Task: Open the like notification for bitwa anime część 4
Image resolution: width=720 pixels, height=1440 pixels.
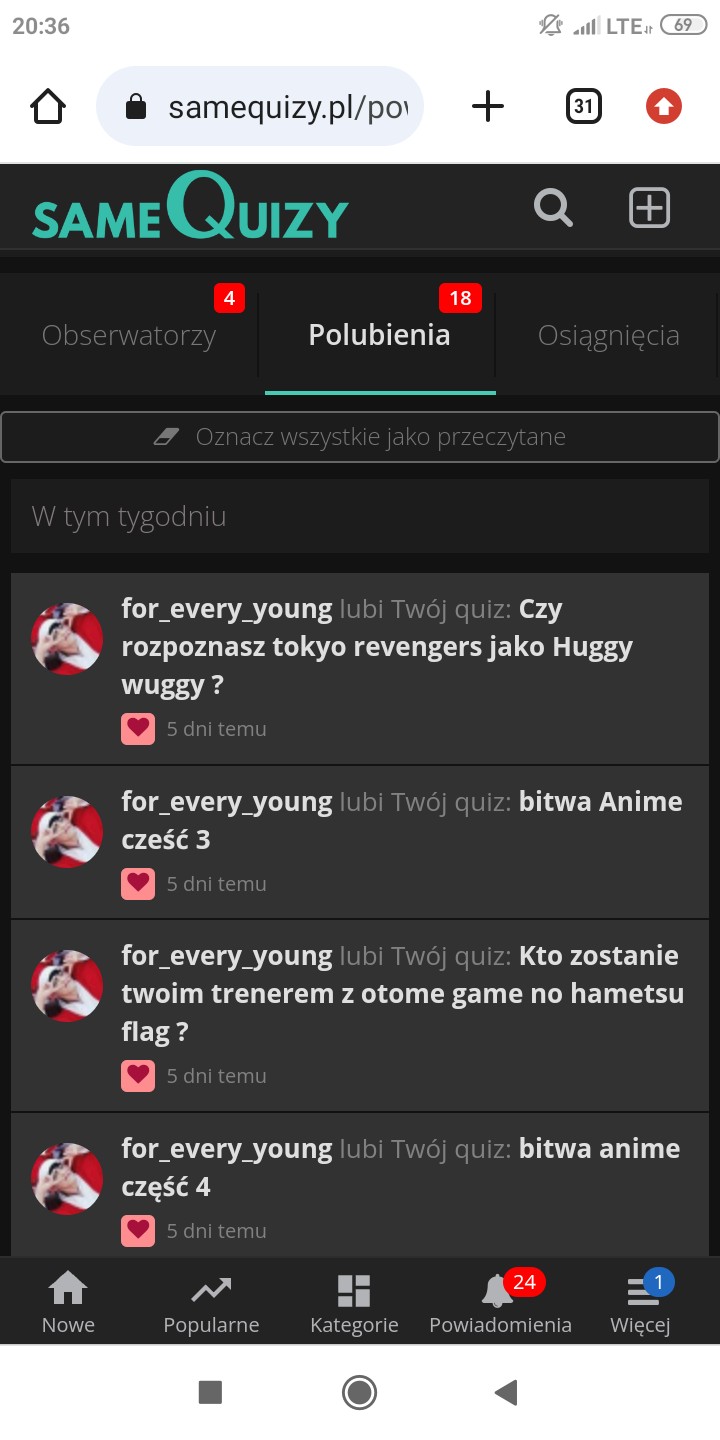Action: [x=400, y=1167]
